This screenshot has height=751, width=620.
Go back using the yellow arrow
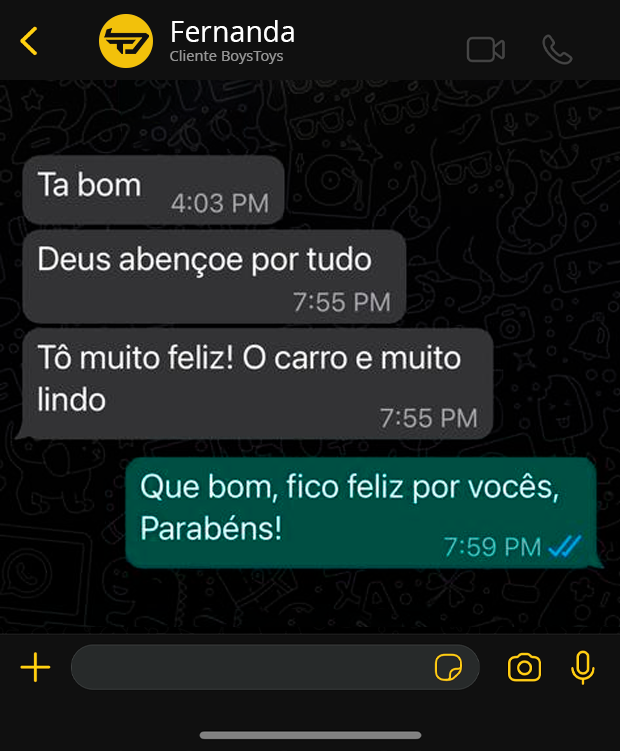click(29, 41)
